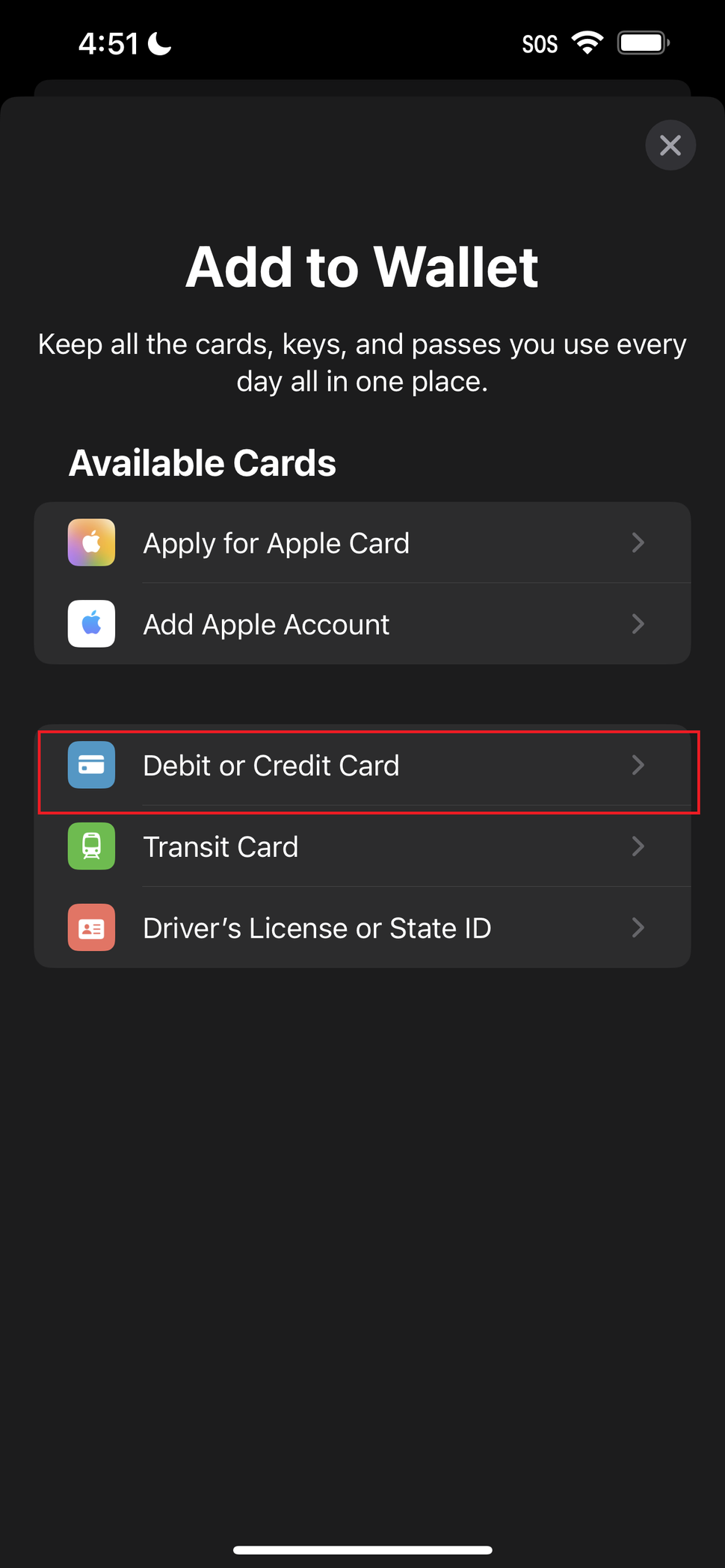
Task: Tap the Wi-Fi icon in status bar
Action: tap(587, 43)
